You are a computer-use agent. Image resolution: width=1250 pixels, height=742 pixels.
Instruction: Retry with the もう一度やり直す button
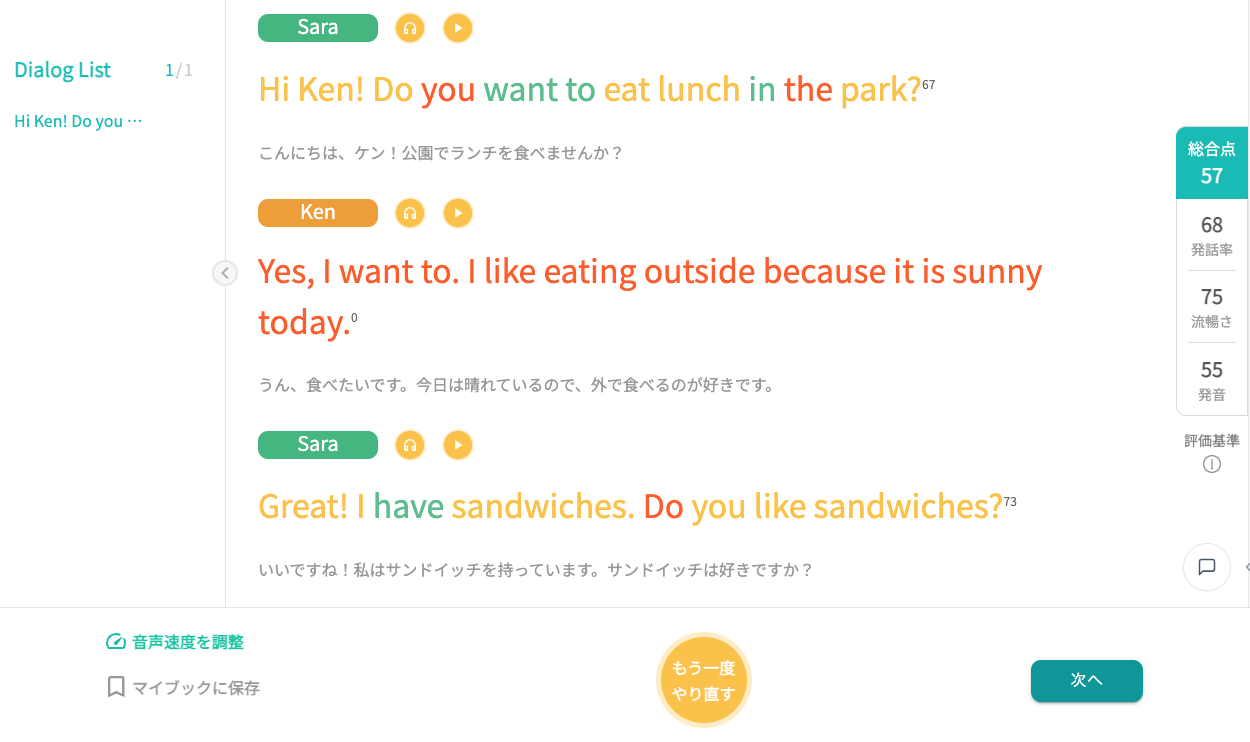pos(704,681)
